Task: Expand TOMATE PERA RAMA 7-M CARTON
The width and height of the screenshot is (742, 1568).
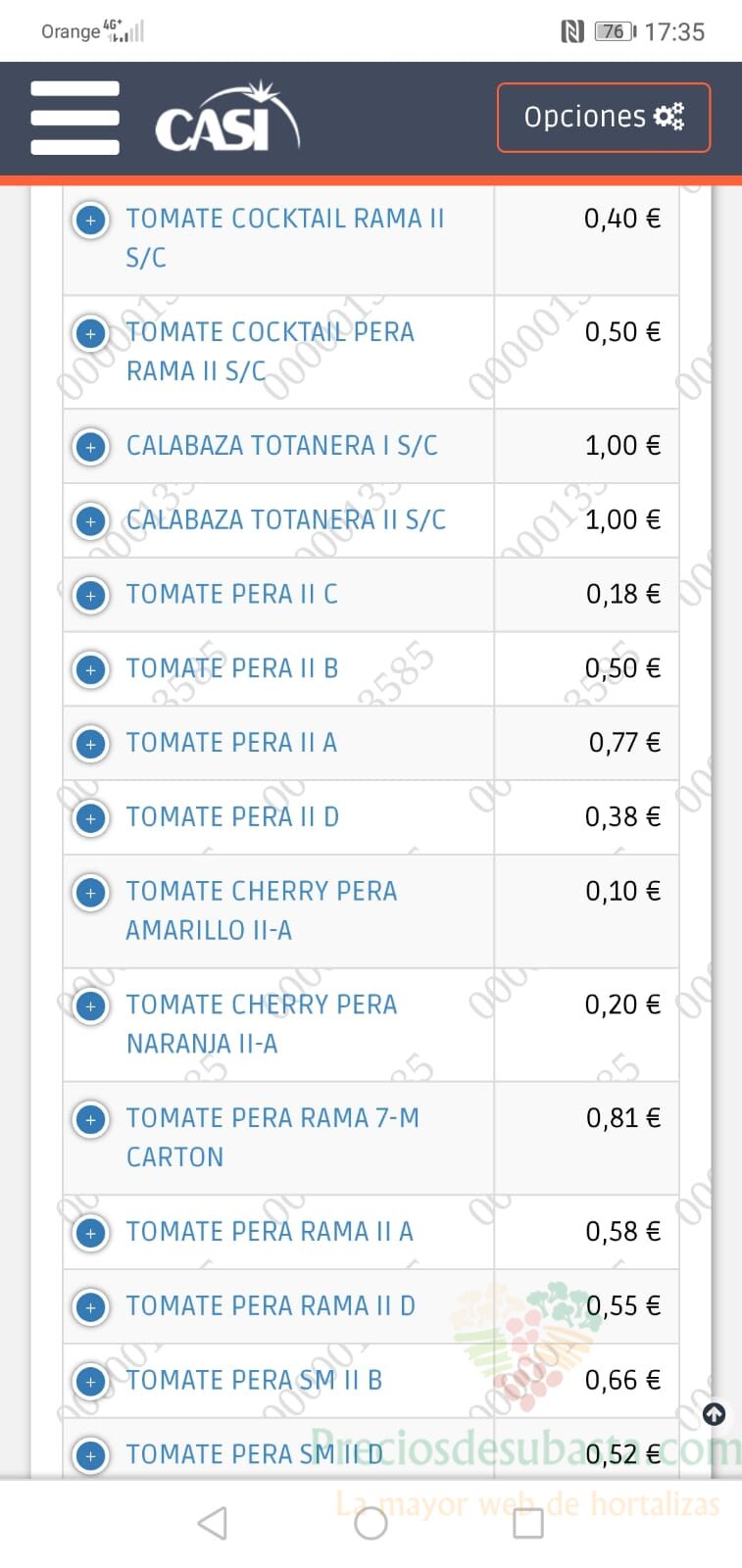Action: [91, 1120]
